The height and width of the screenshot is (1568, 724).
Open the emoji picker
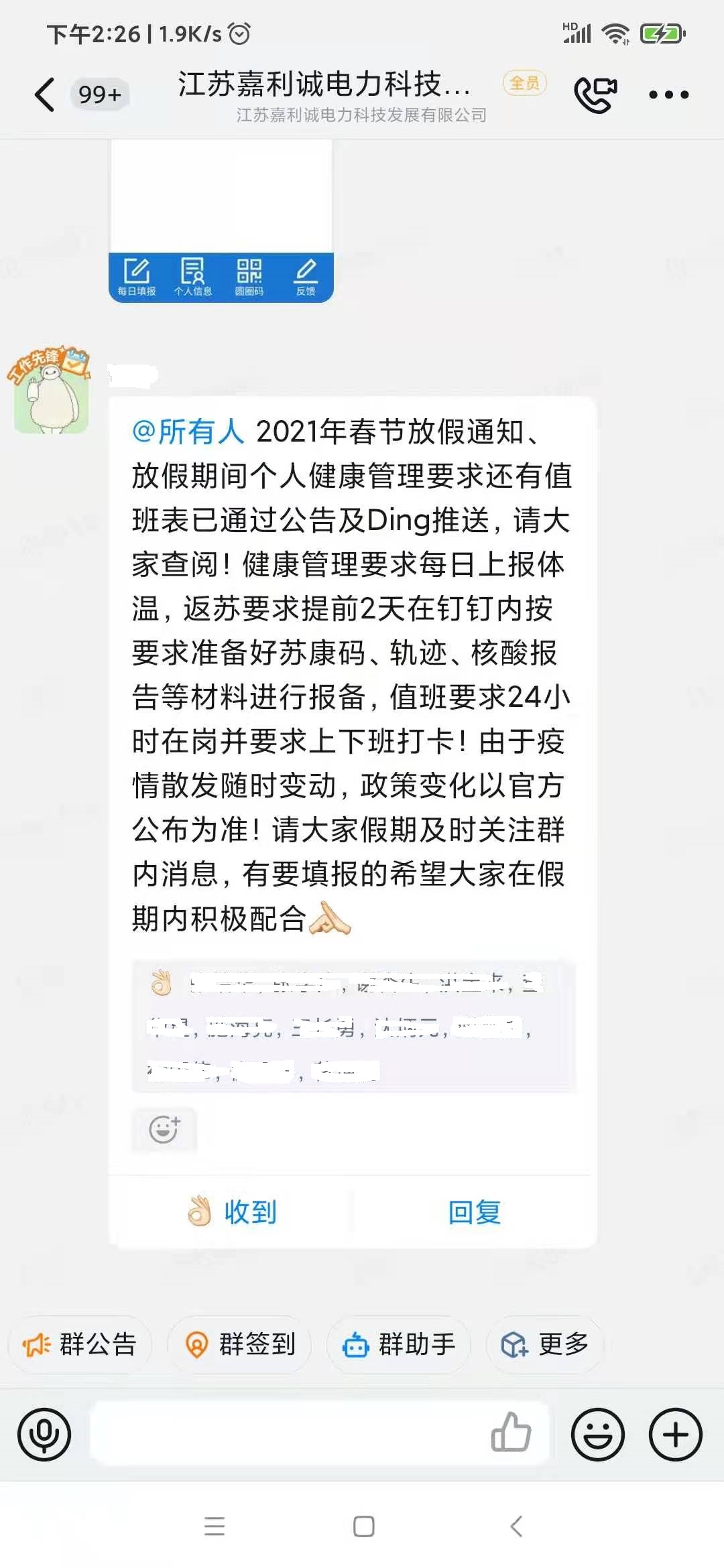[597, 1435]
